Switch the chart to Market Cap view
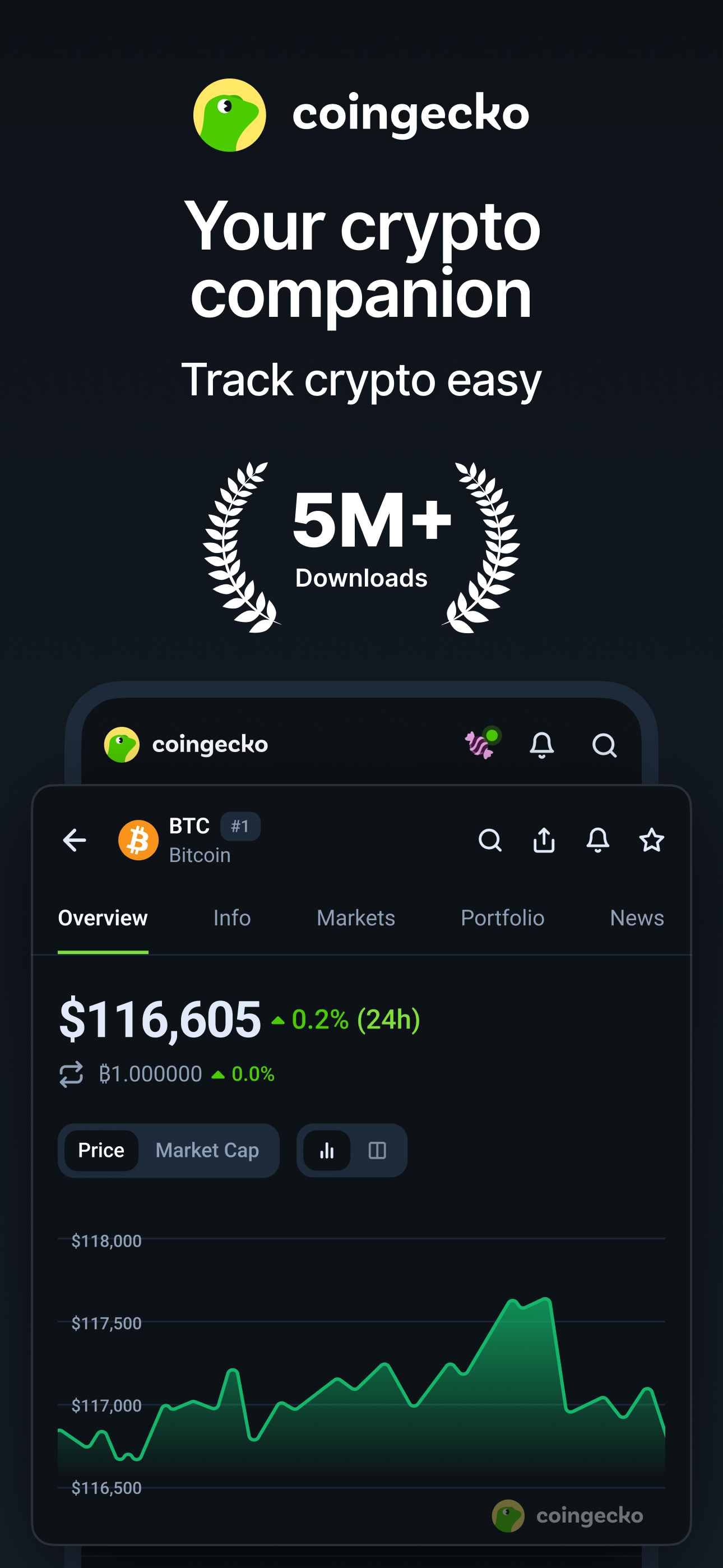Image resolution: width=723 pixels, height=1568 pixels. point(207,1150)
